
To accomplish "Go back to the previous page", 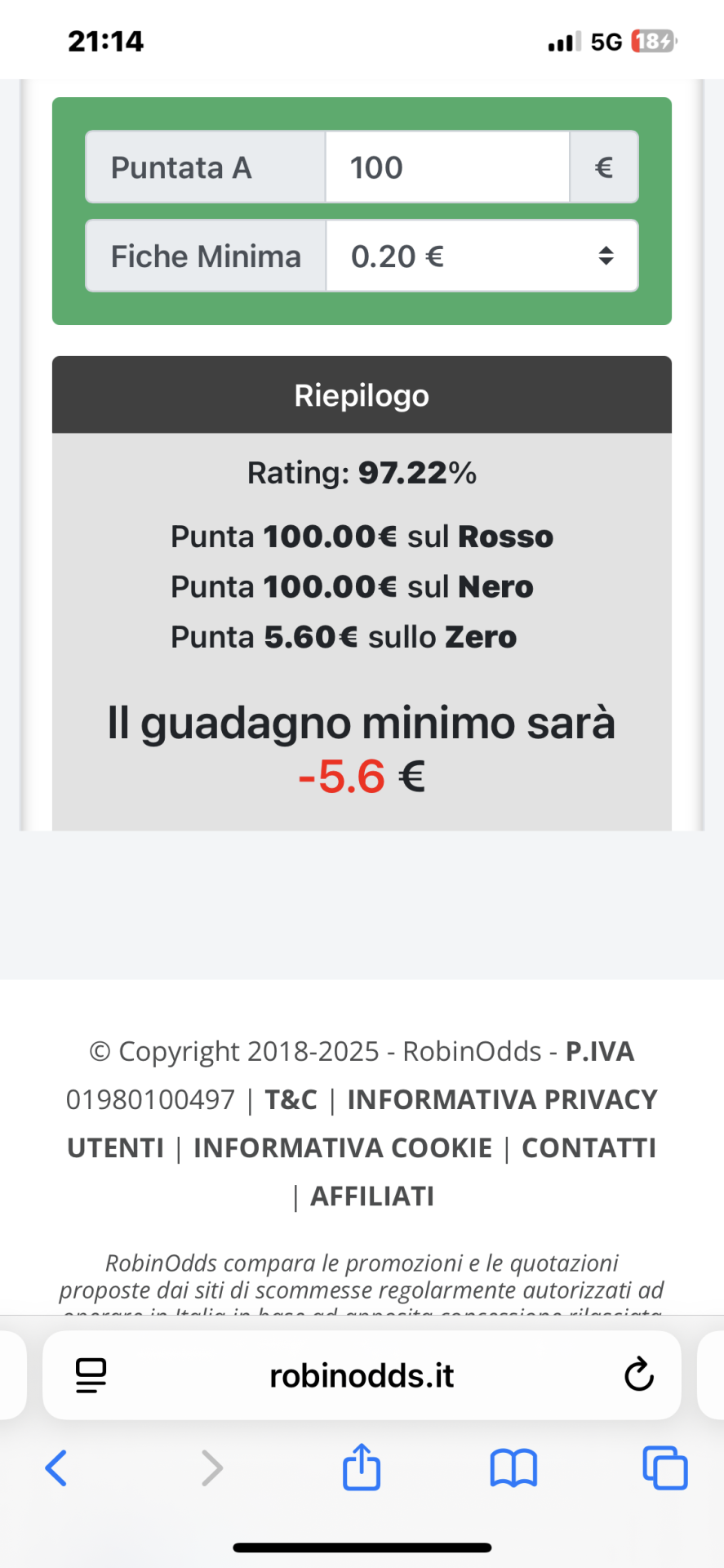I will (x=56, y=1468).
